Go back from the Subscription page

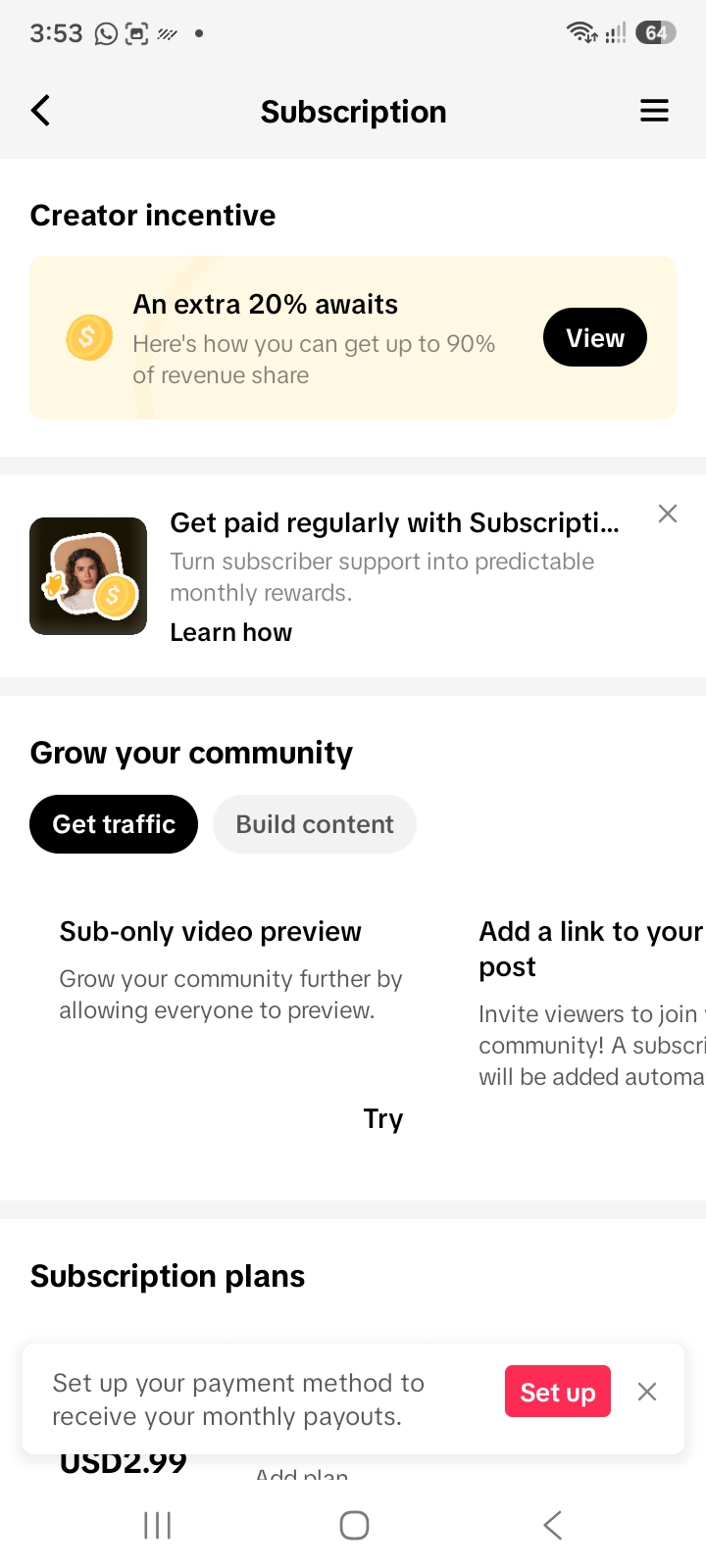tap(40, 111)
